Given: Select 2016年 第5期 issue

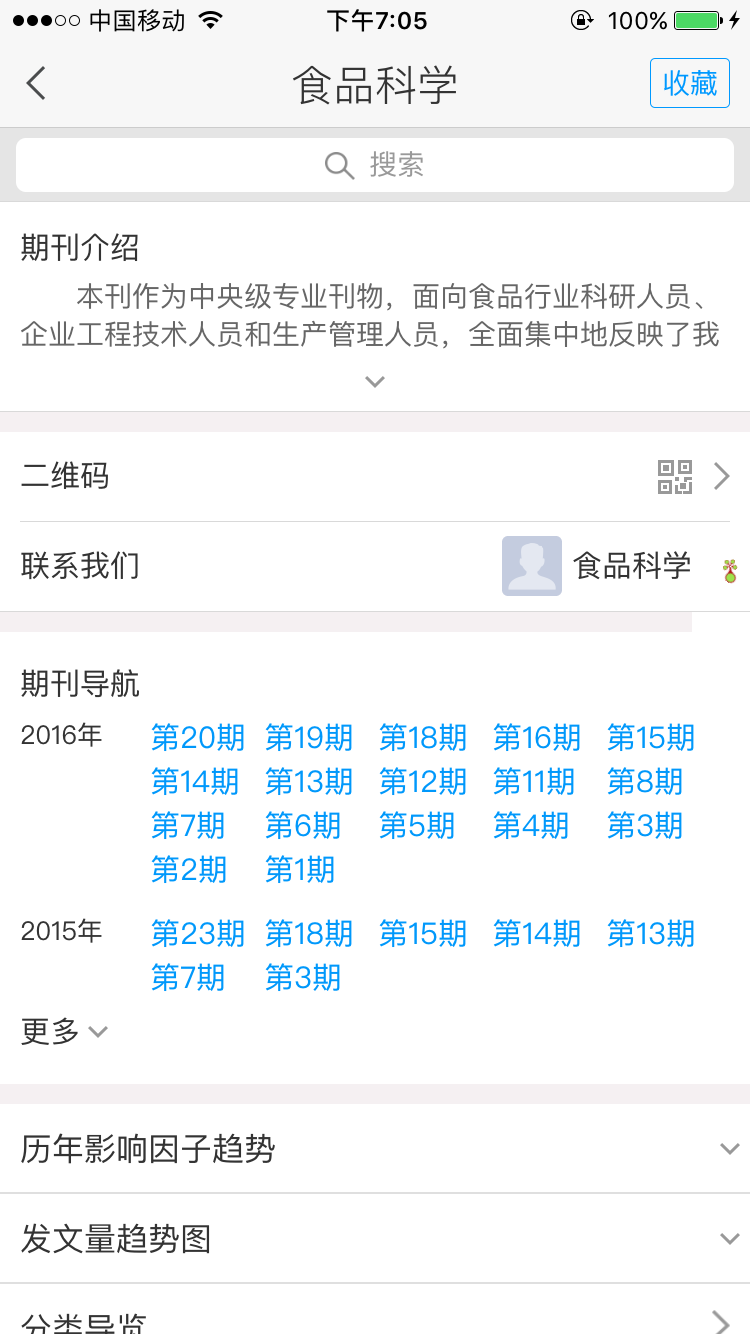Looking at the screenshot, I should (x=416, y=826).
